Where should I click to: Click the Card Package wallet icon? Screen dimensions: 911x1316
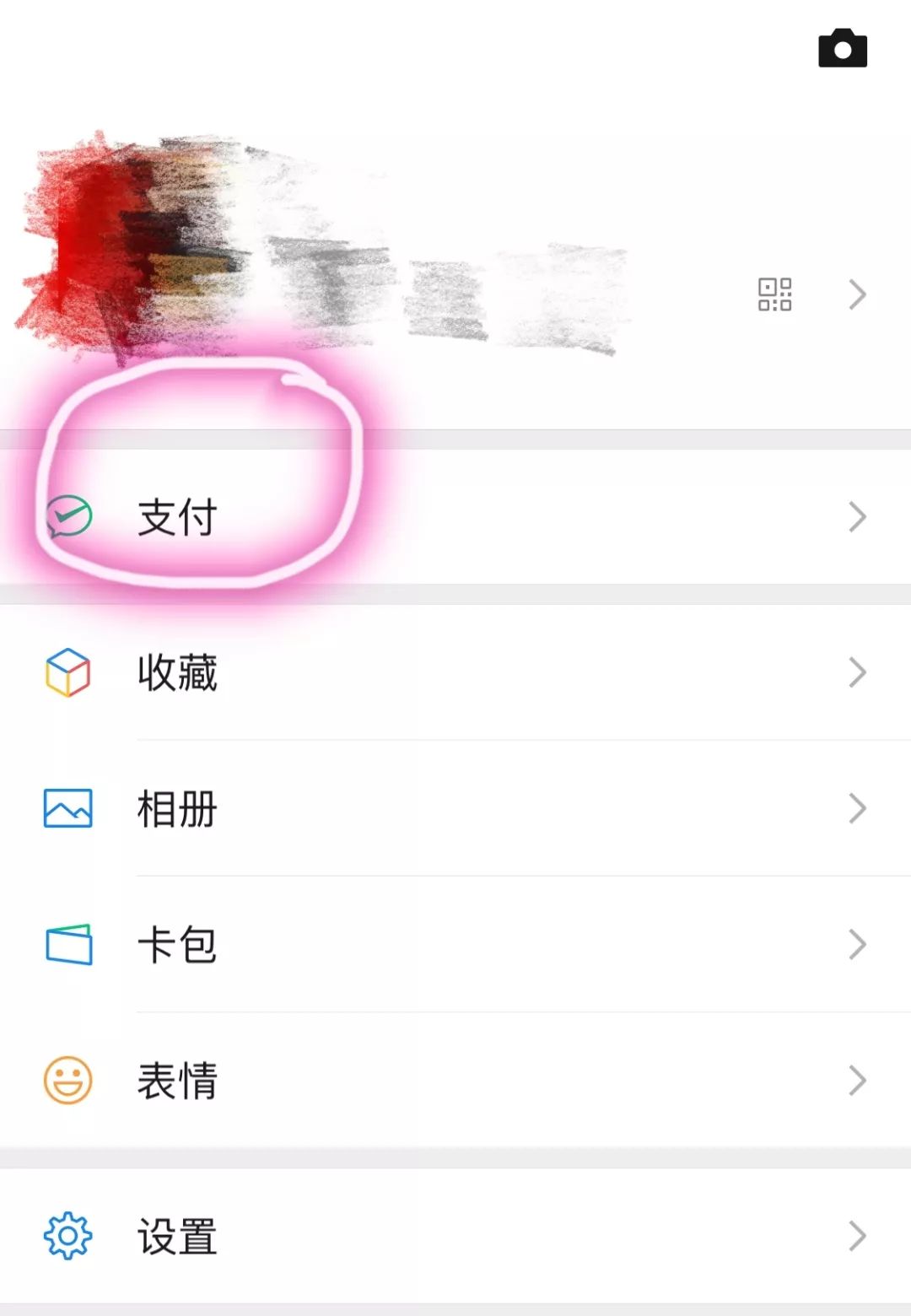coord(70,945)
